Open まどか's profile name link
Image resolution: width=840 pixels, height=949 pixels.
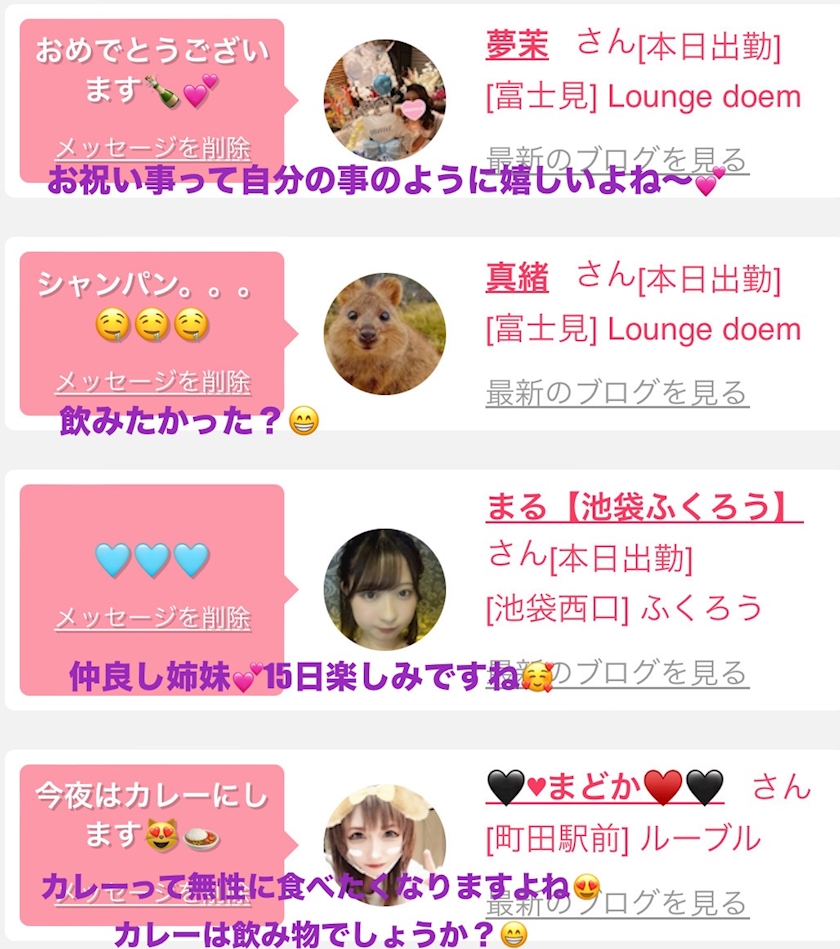[x=605, y=787]
